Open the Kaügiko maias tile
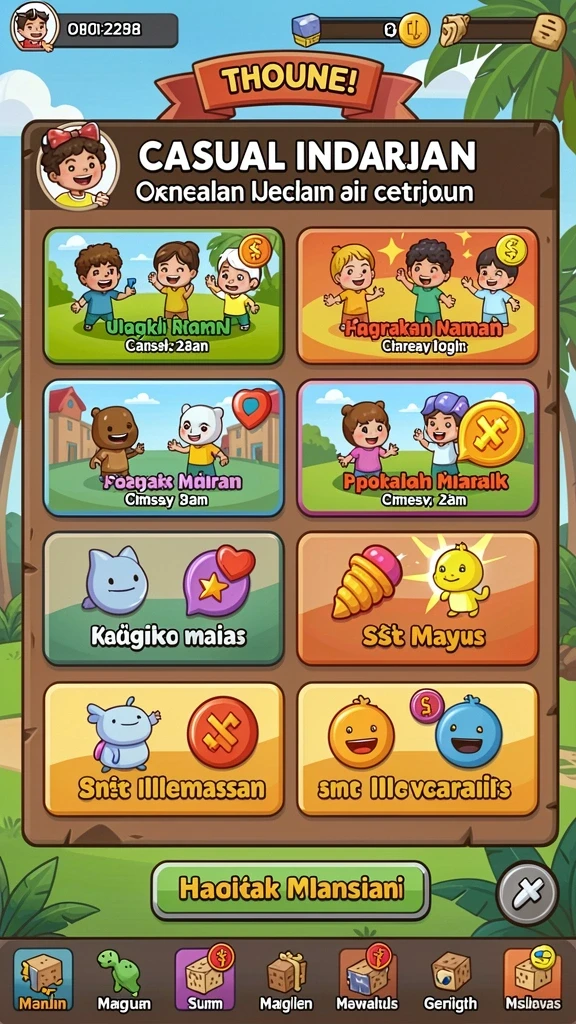576x1024 pixels. pyautogui.click(x=163, y=599)
